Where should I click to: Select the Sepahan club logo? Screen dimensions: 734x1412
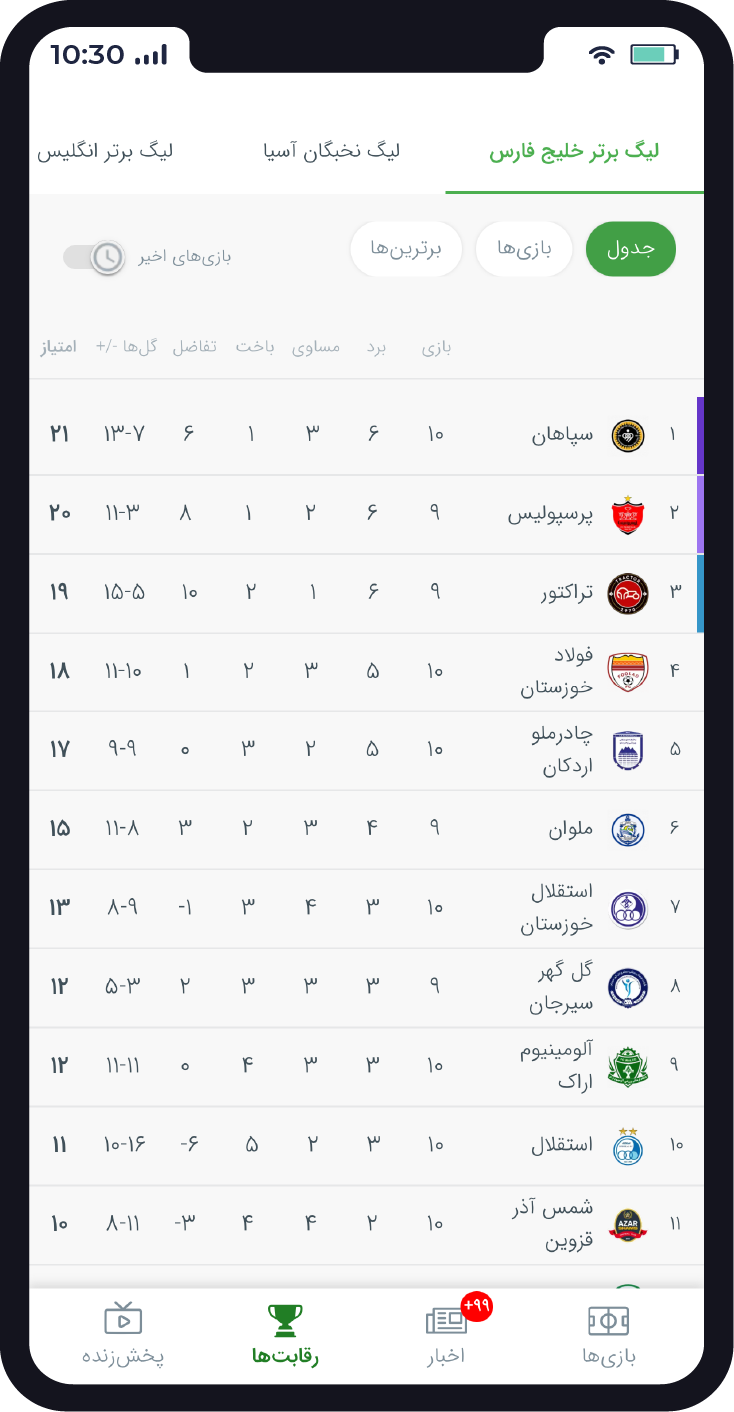(628, 434)
